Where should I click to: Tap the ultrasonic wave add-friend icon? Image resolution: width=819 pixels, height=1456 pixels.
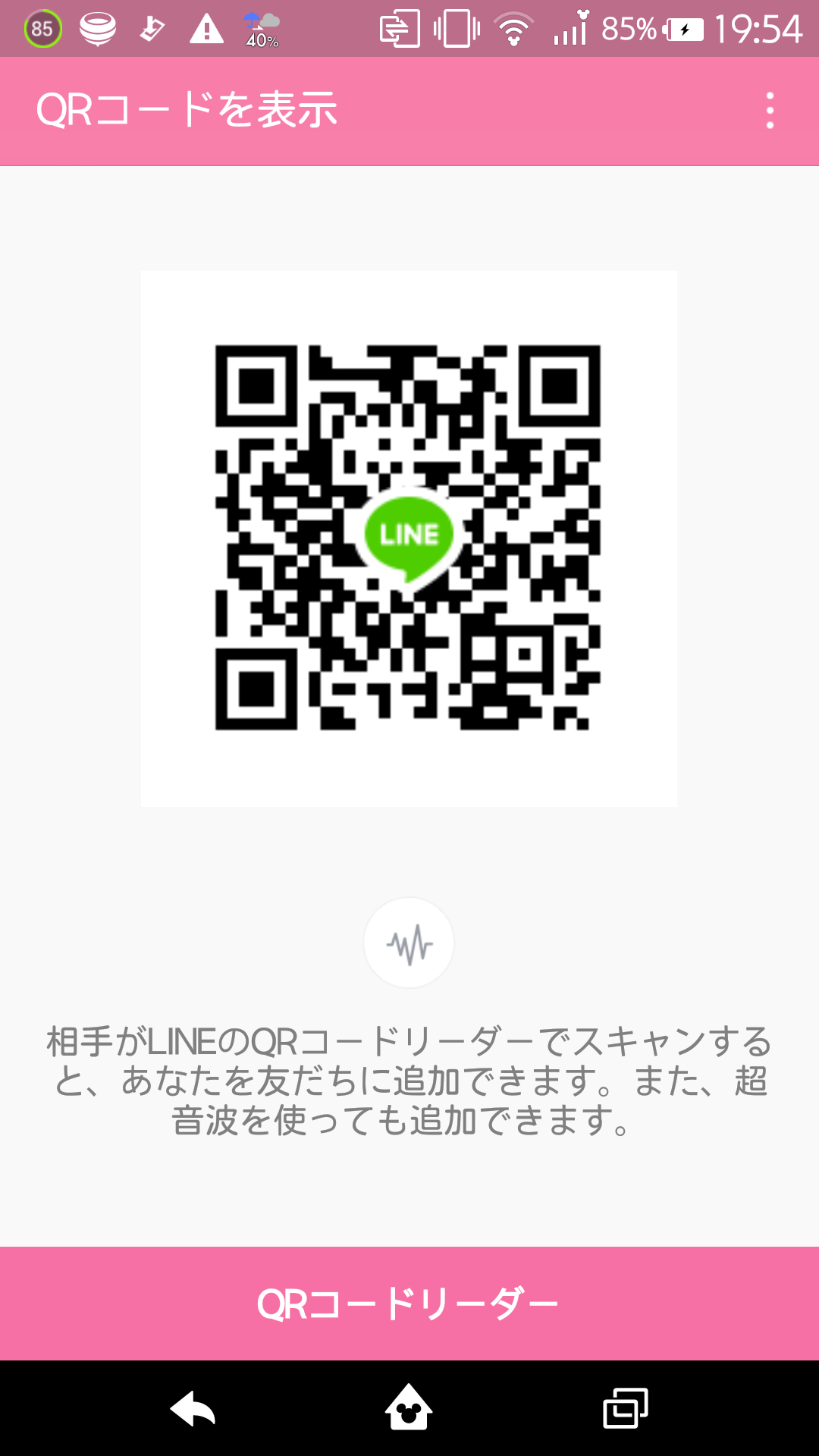click(409, 943)
